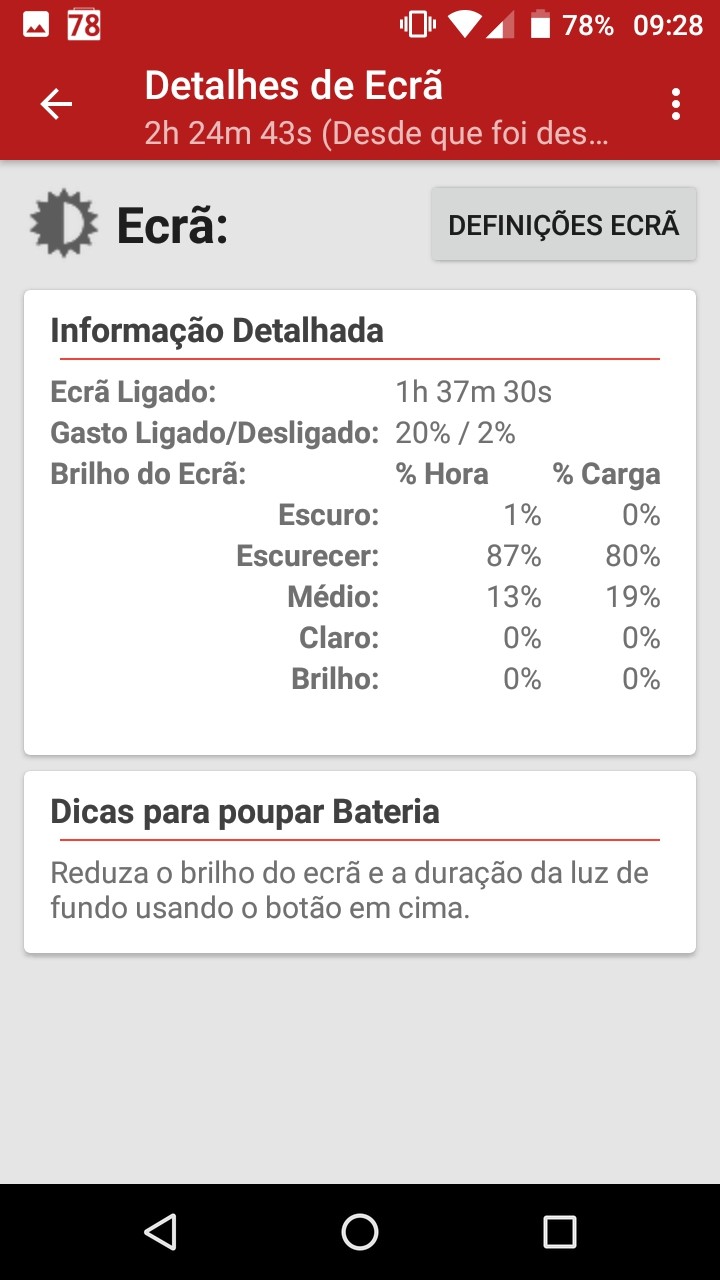The image size is (720, 1280).
Task: Open Definições Ecrã settings
Action: [564, 225]
